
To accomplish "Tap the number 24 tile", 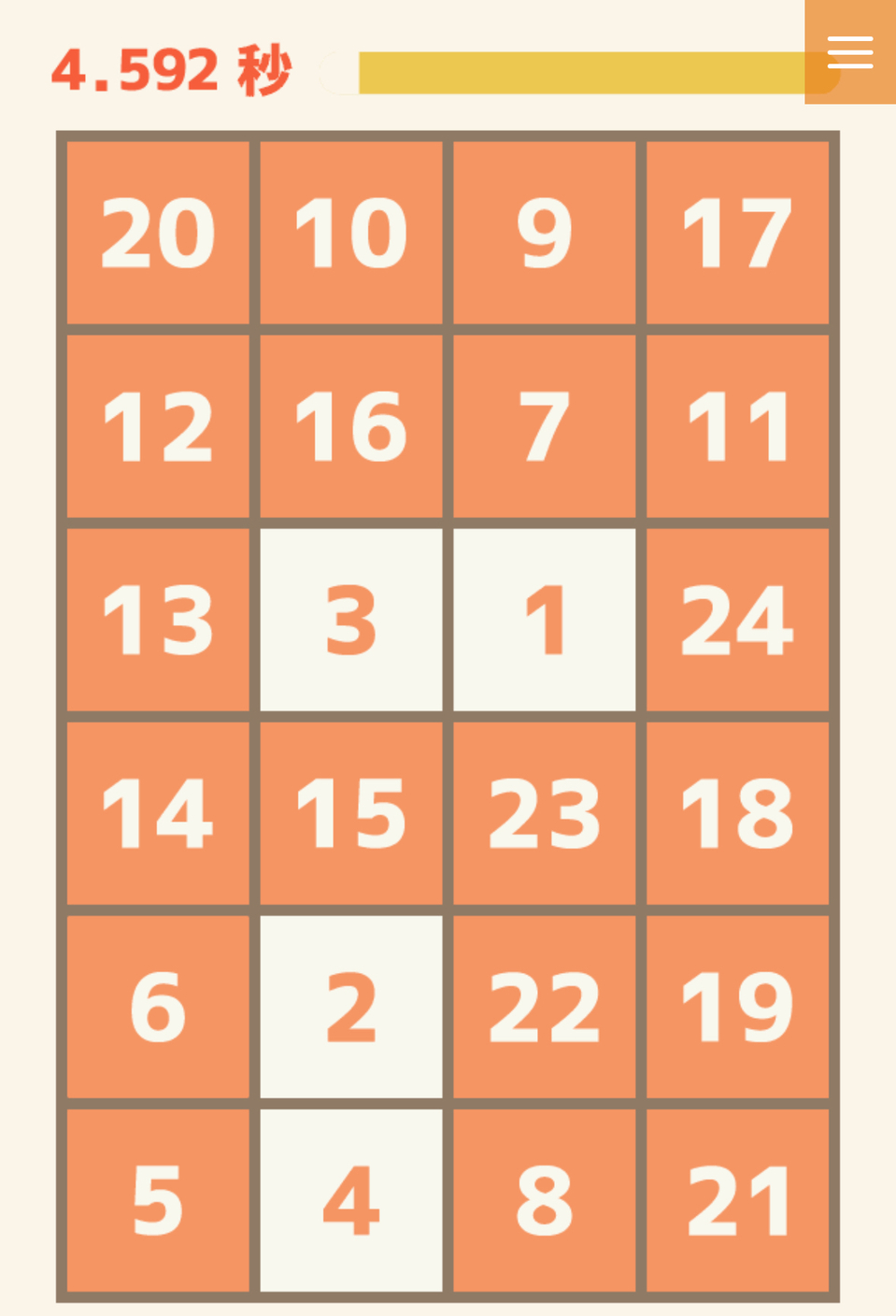I will pyautogui.click(x=738, y=620).
